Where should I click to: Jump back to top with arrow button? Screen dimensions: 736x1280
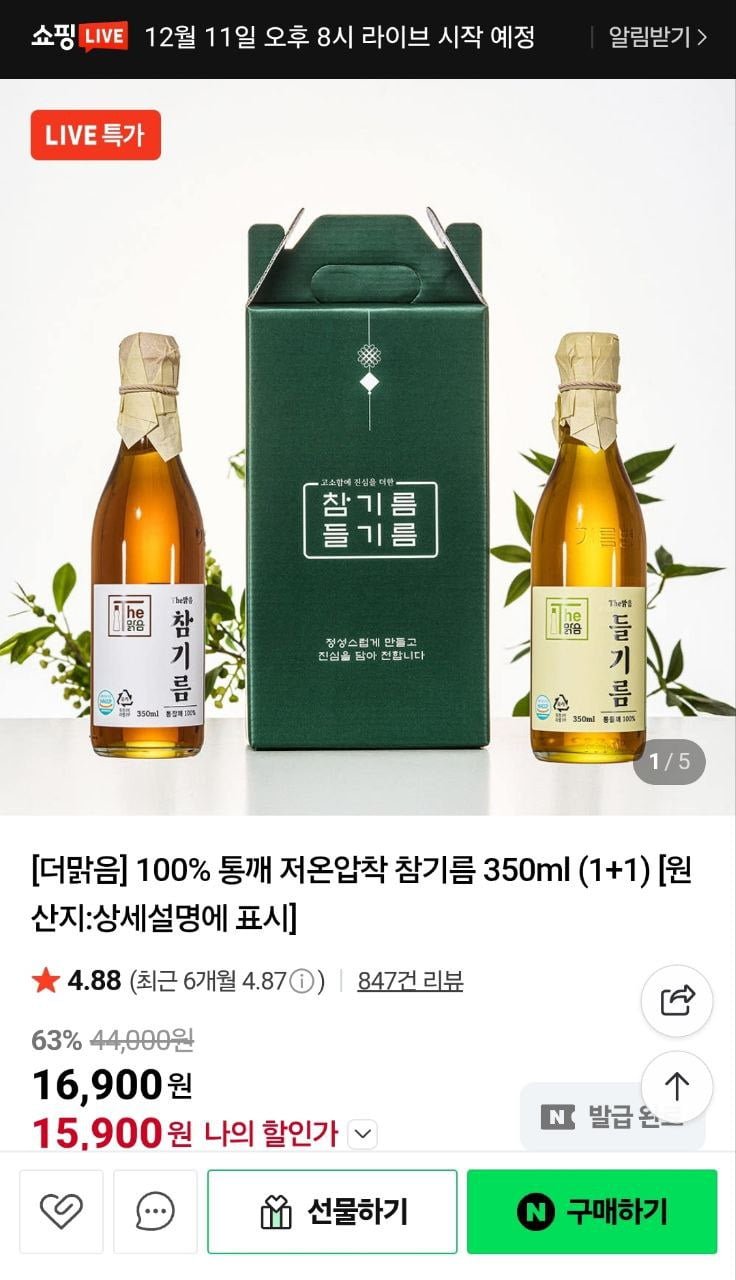(677, 1086)
